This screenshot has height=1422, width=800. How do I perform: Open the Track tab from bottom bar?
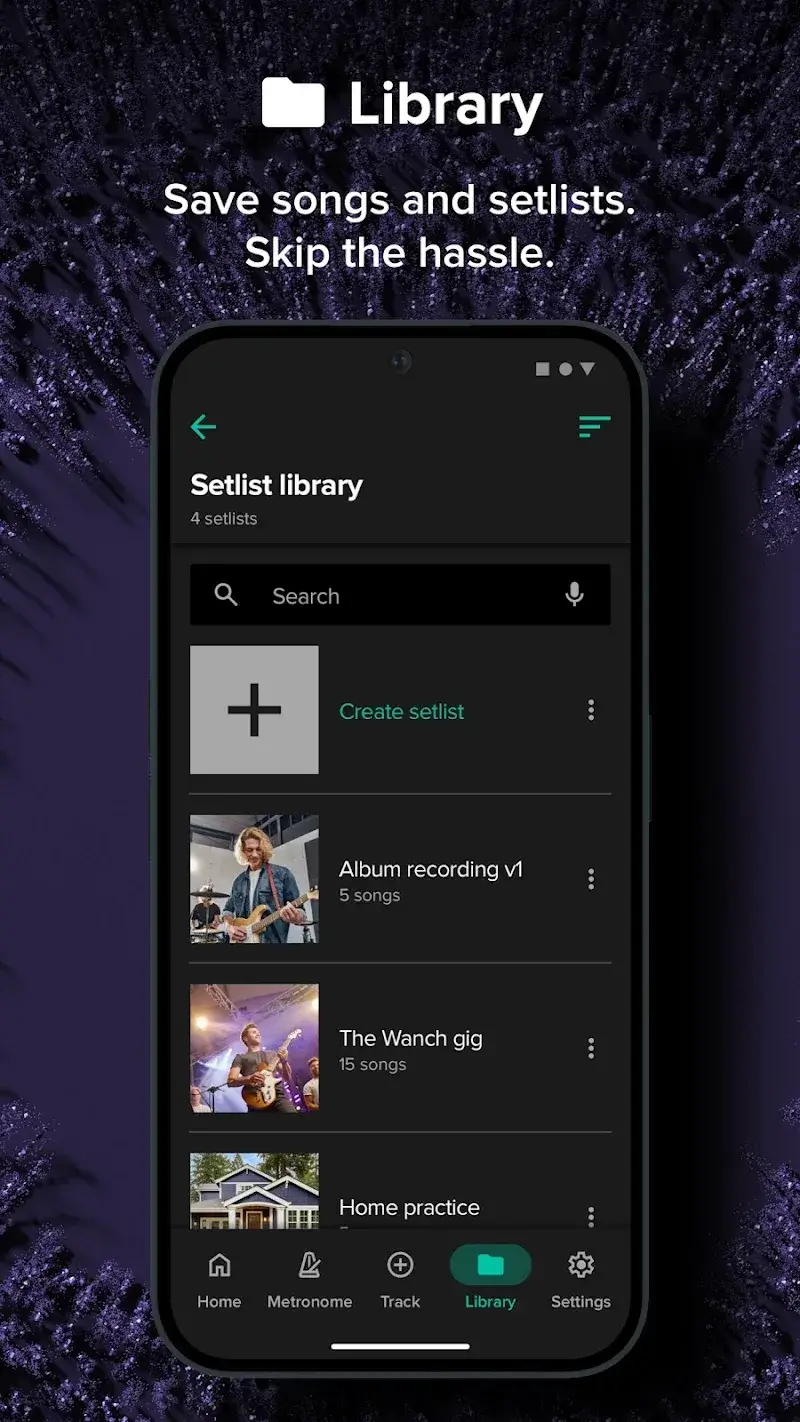click(399, 1263)
